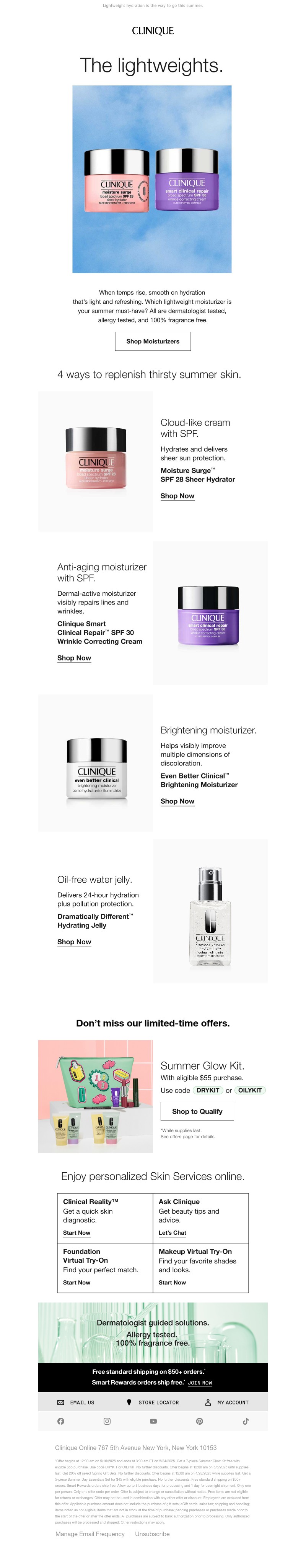Viewport: 306px width, 1568px height.
Task: Tap Join Now for Smart Rewards
Action: (200, 1382)
